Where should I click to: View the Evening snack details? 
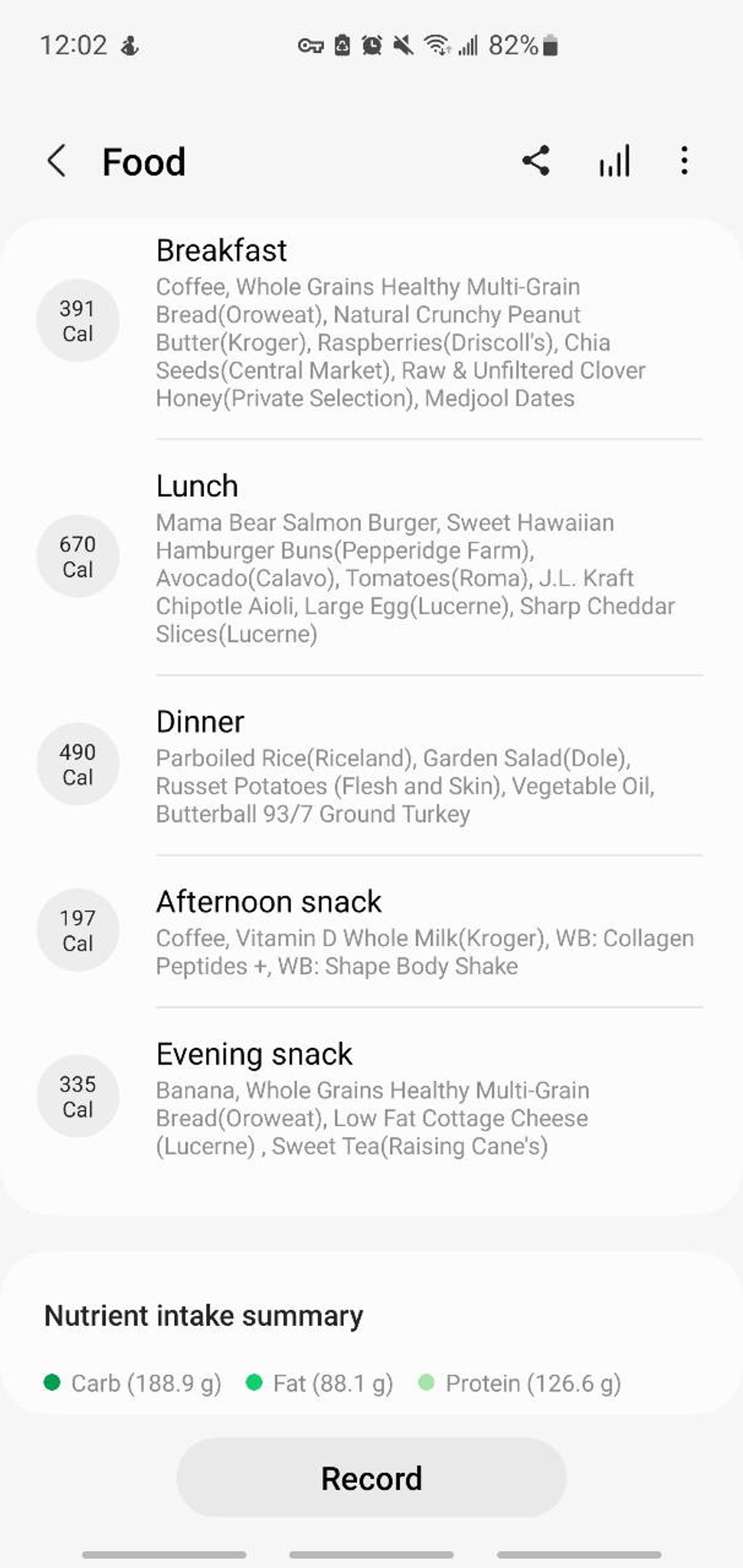[x=371, y=1097]
